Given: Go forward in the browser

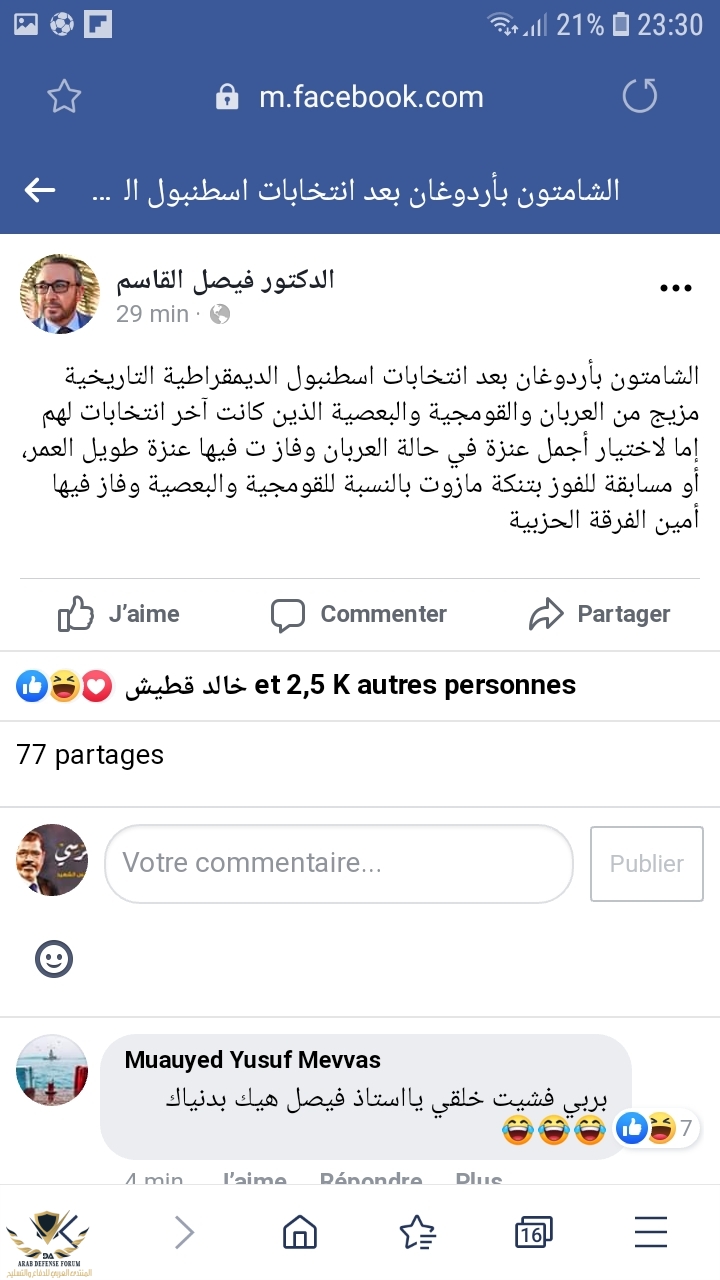Looking at the screenshot, I should pos(184,1234).
